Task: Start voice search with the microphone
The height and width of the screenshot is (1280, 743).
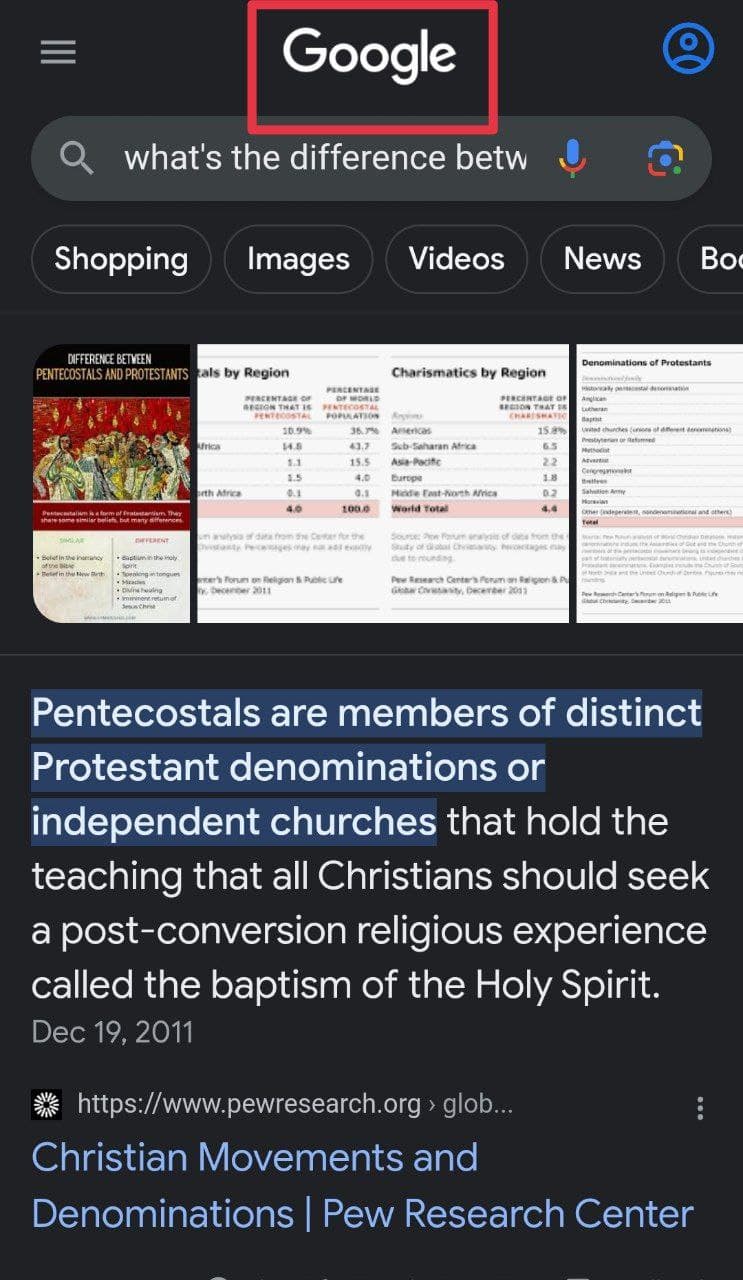Action: tap(572, 158)
